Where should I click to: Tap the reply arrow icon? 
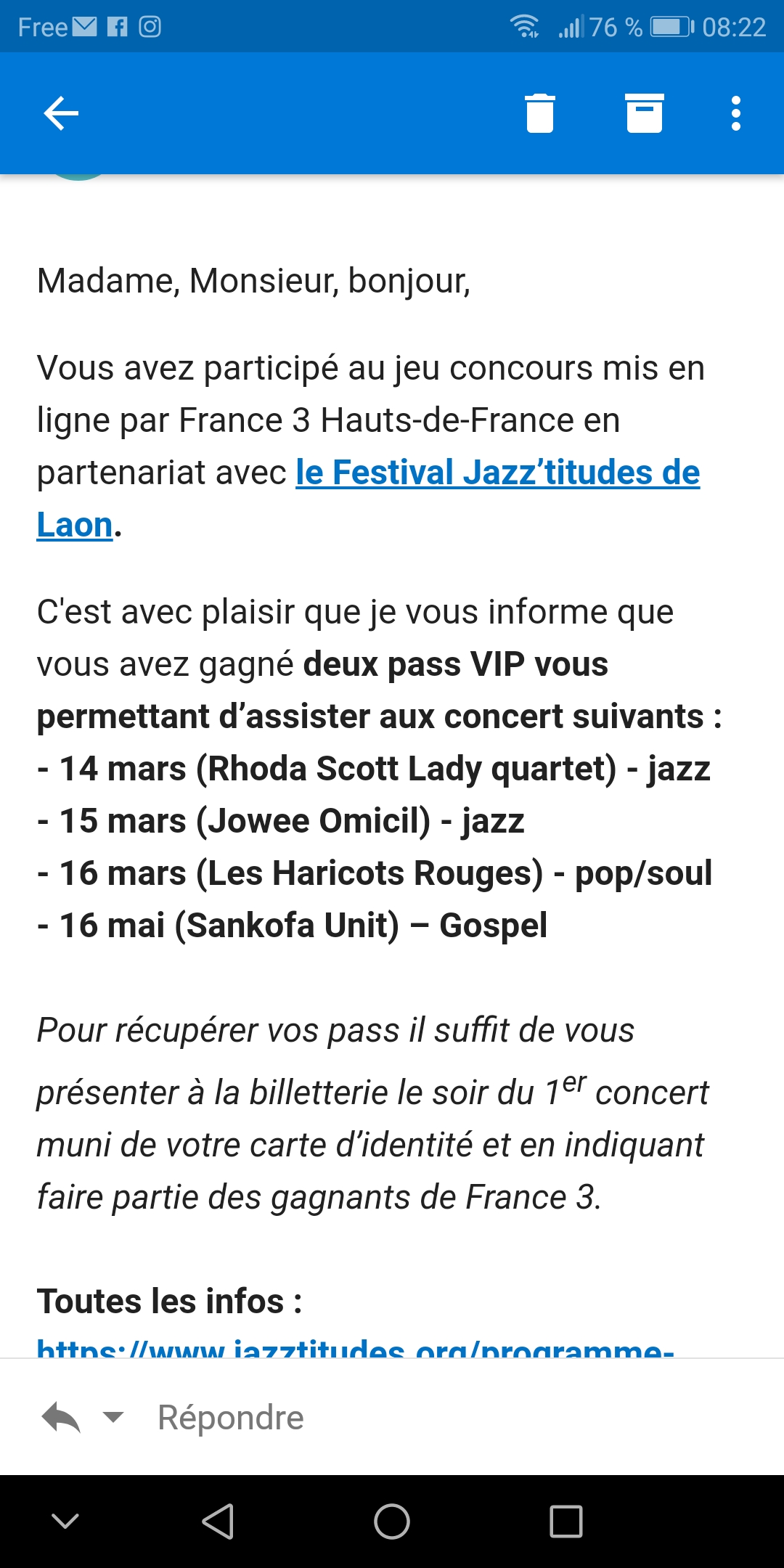click(x=61, y=1417)
